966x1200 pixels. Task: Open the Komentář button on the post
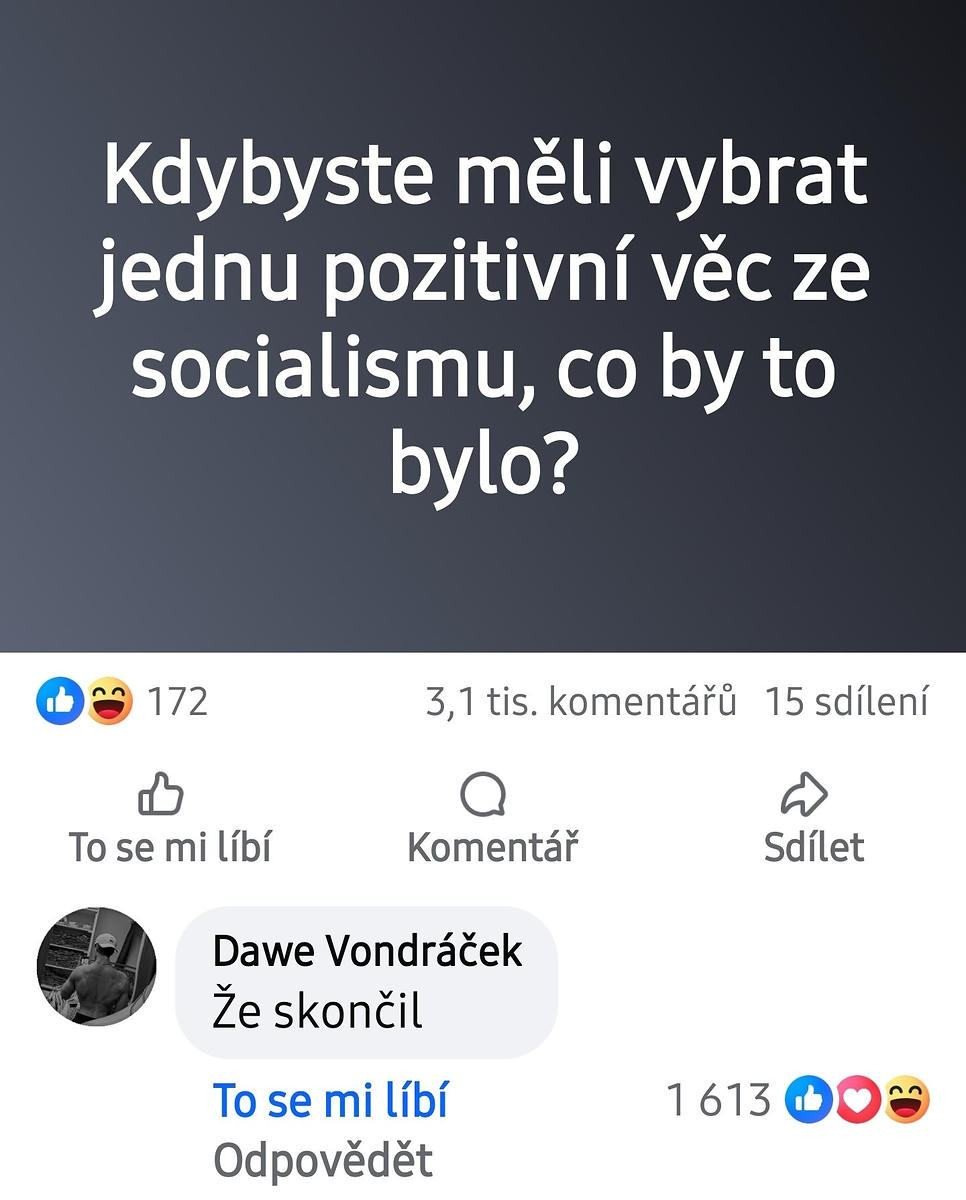pos(492,822)
